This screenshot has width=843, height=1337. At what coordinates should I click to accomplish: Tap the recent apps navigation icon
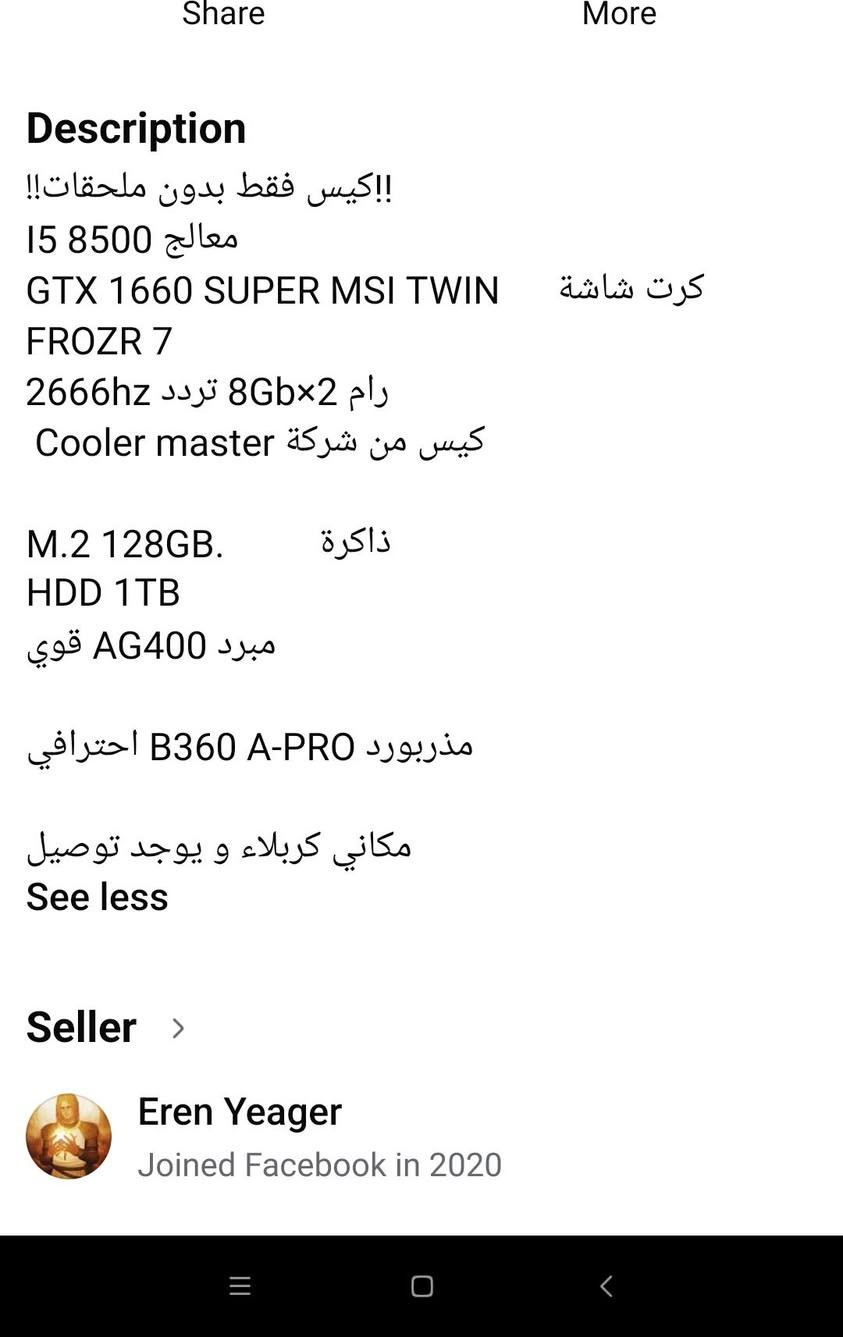pyautogui.click(x=240, y=1287)
